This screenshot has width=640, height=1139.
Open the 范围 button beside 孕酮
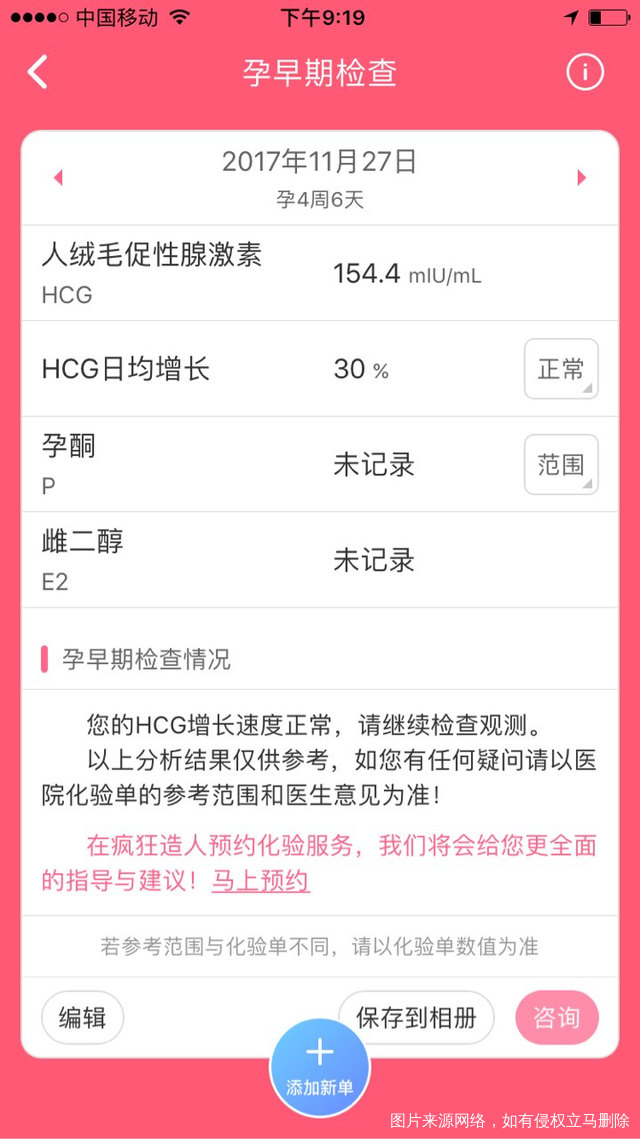point(561,464)
